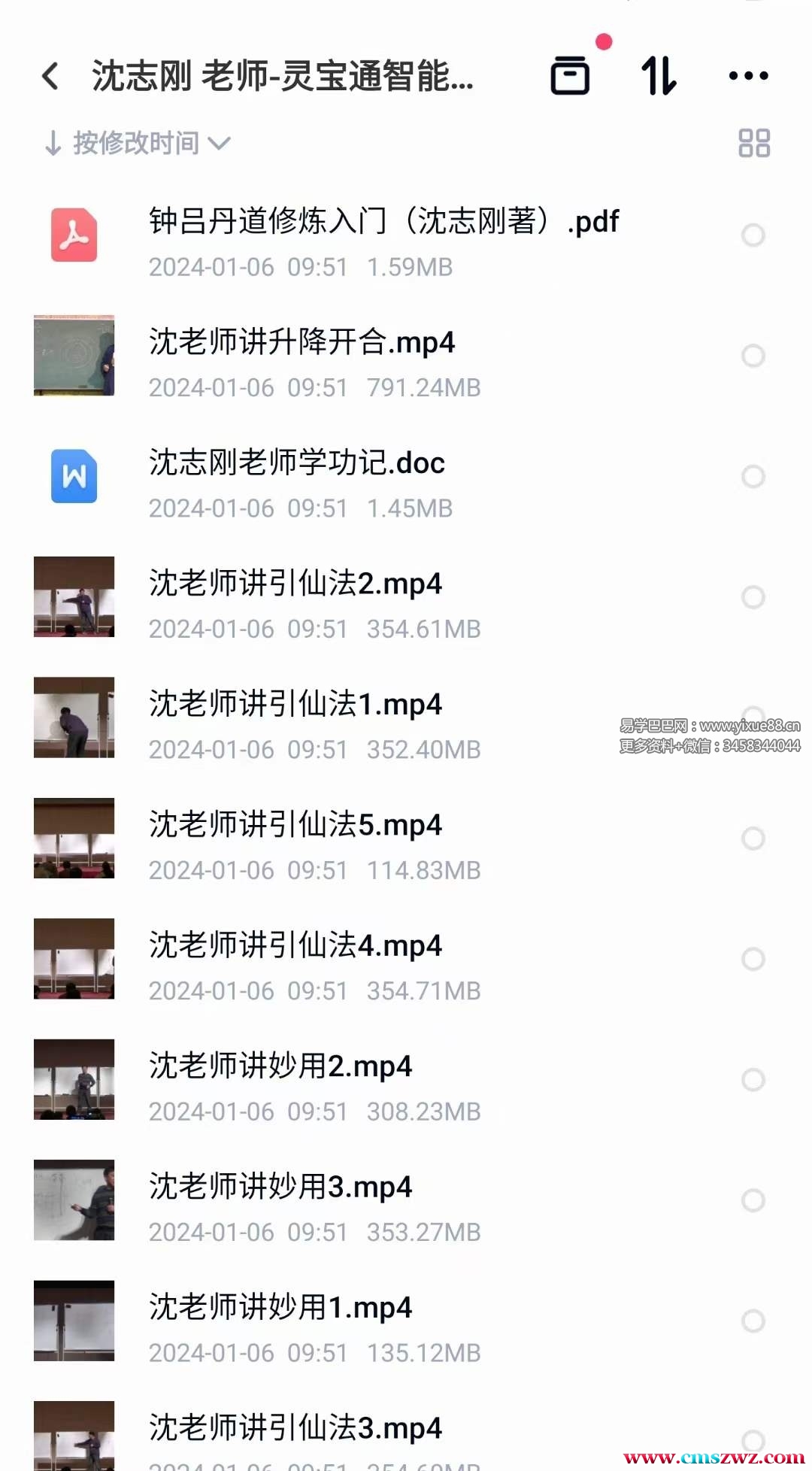Select checkbox for 沈志刚老师学功记.doc
Viewport: 812px width, 1471px height.
coord(753,476)
